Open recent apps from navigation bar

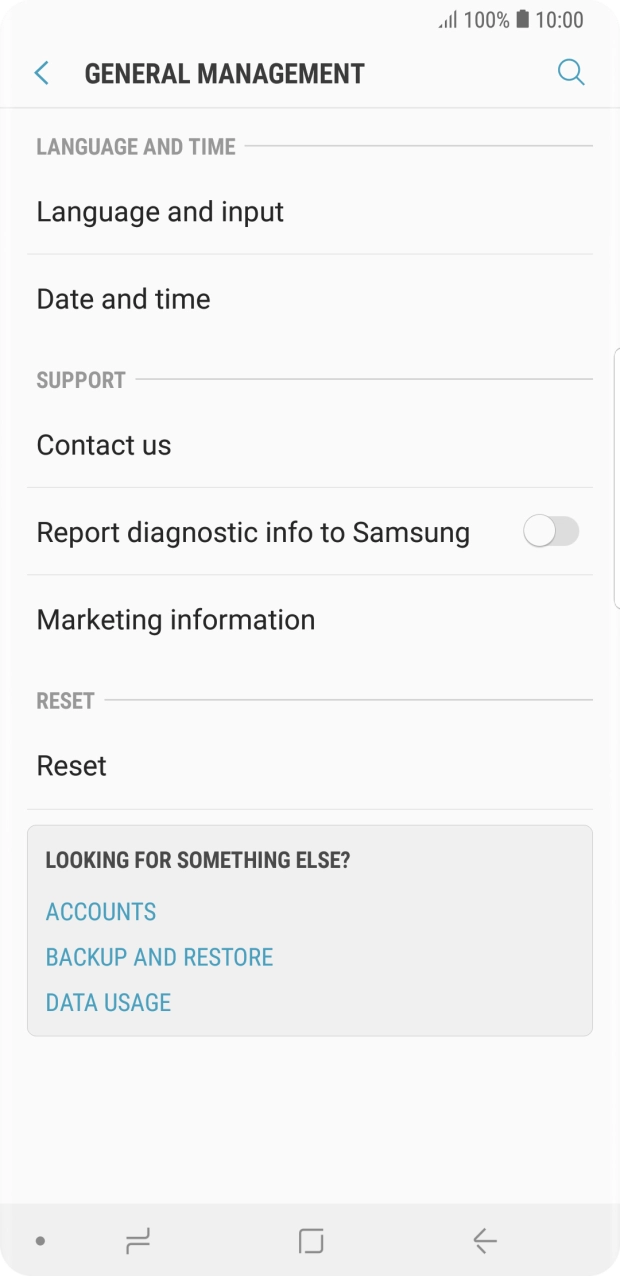pos(138,1241)
